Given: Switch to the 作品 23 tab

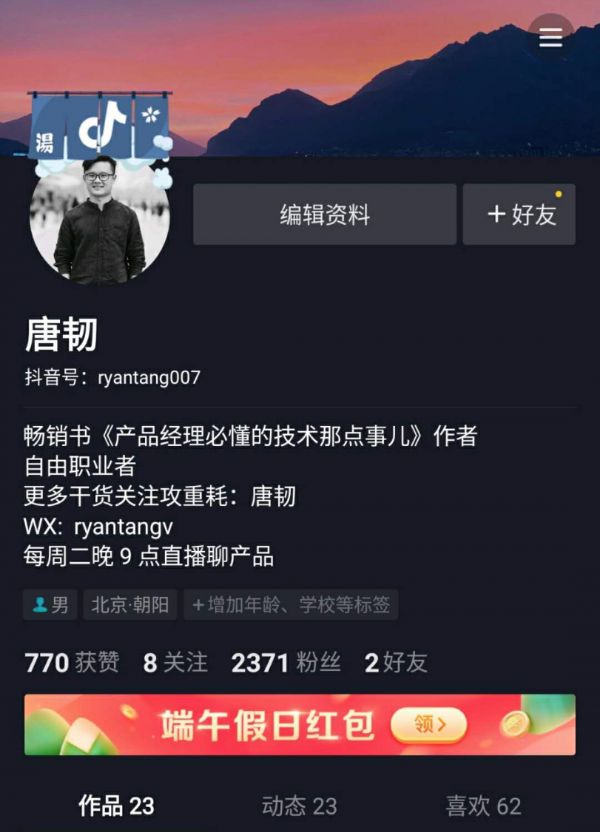Looking at the screenshot, I should click(116, 806).
